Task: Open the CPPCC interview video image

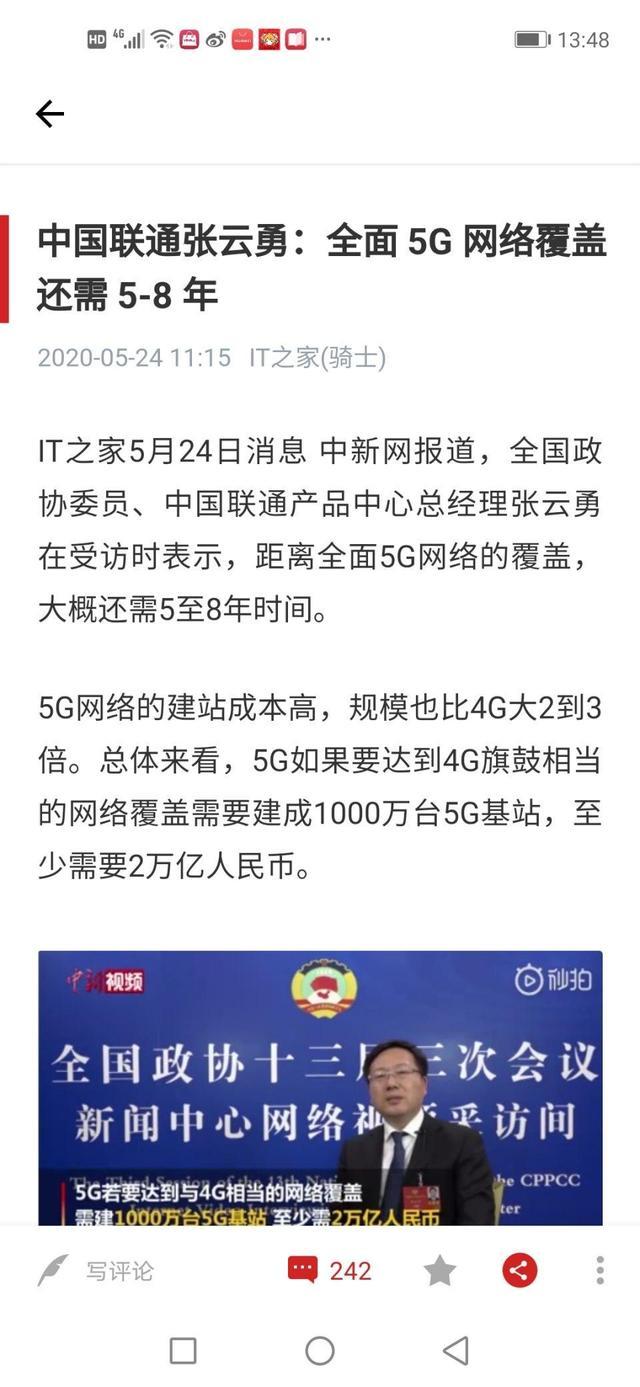Action: [x=320, y=1088]
